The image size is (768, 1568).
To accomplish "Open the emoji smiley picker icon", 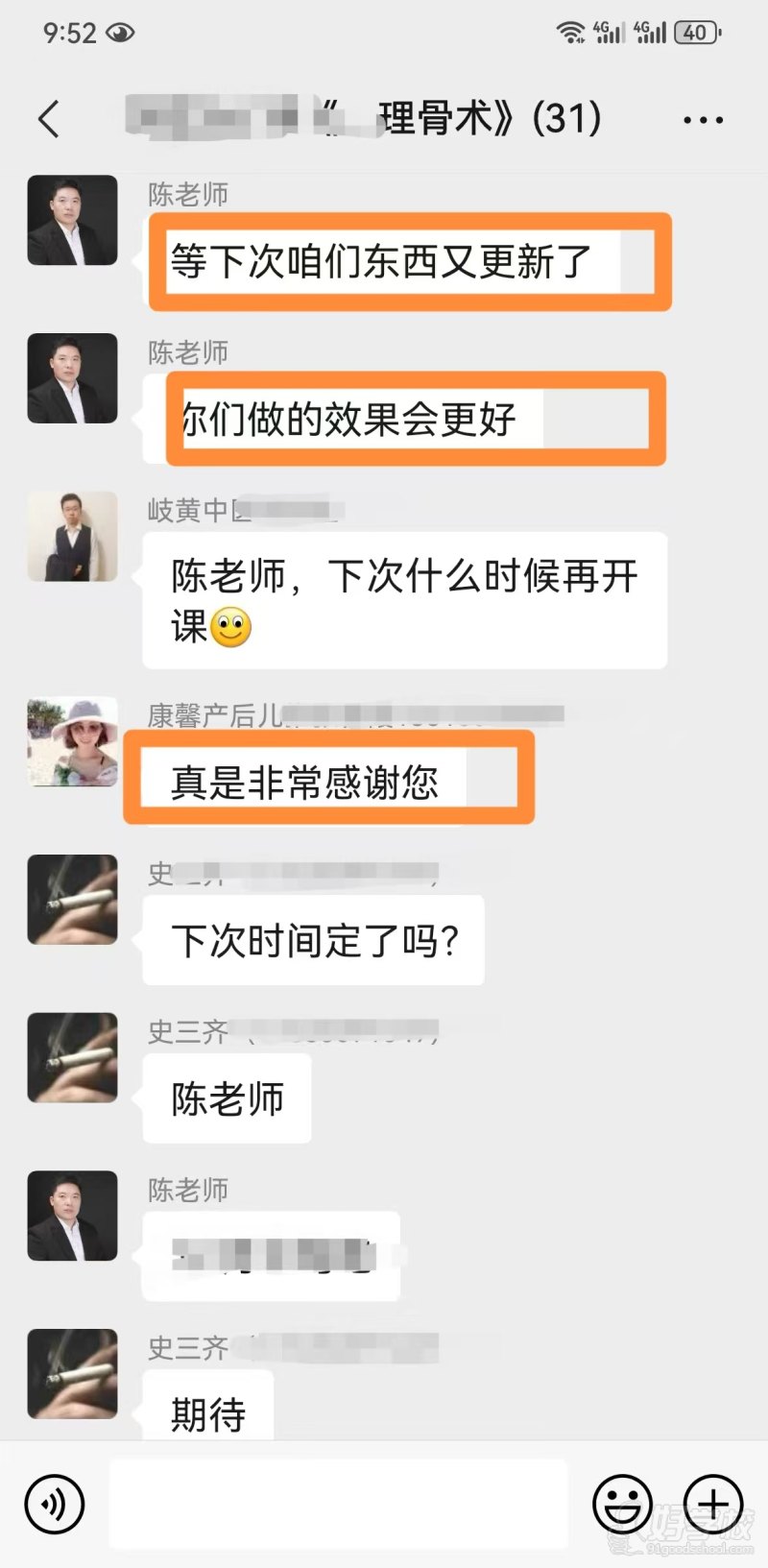I will (624, 1504).
